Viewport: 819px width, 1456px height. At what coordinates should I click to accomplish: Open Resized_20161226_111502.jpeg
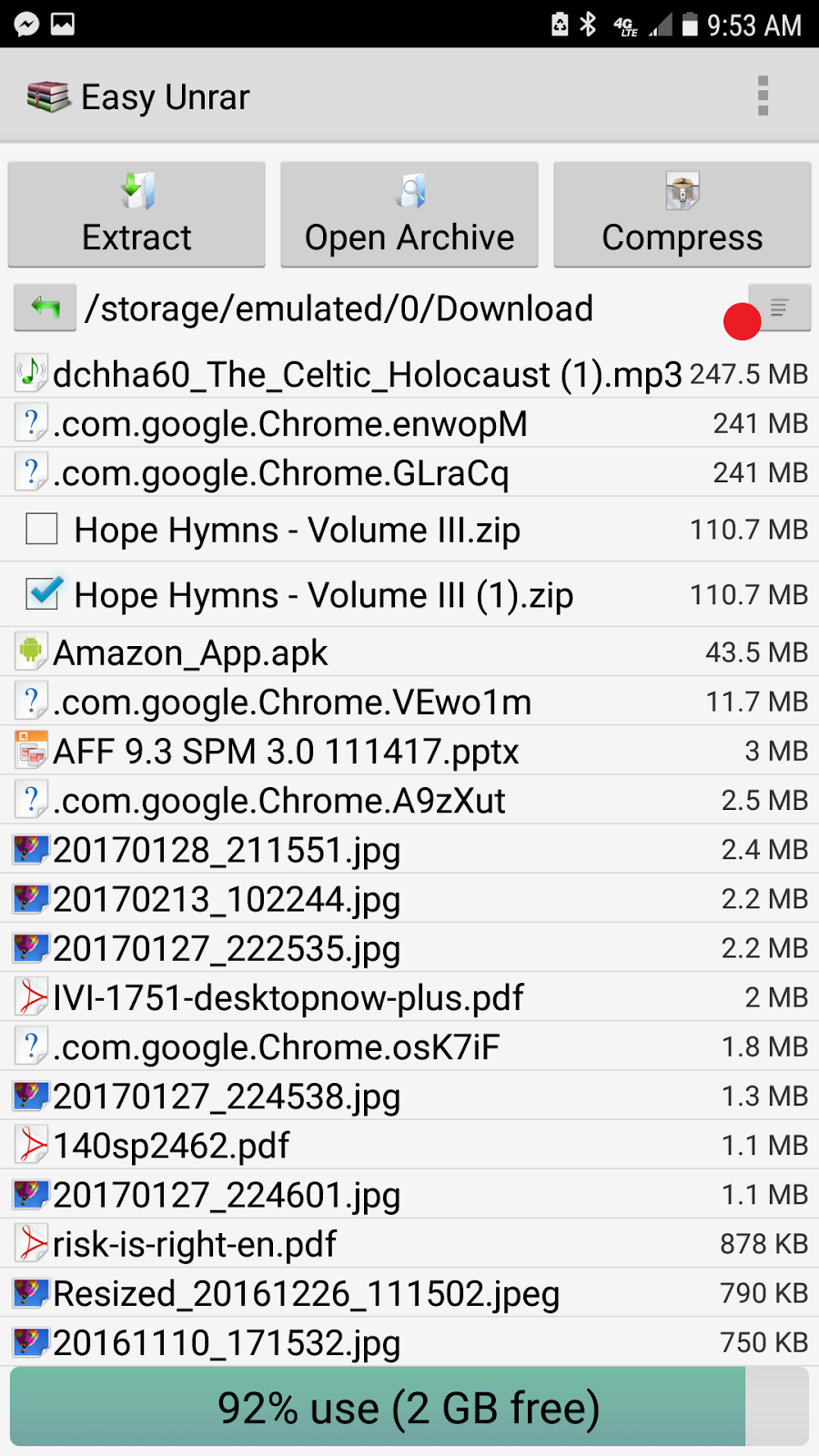click(409, 1291)
